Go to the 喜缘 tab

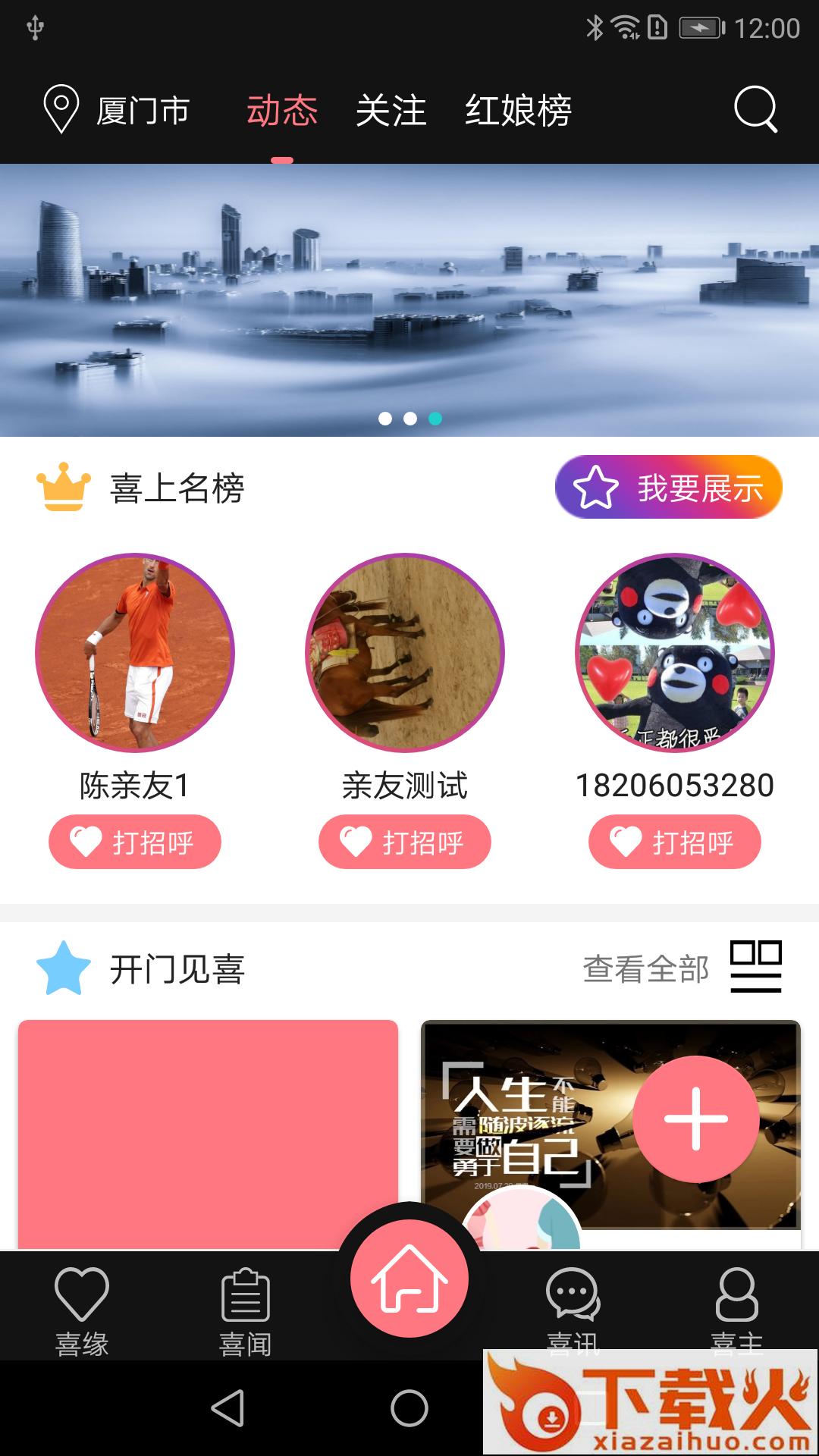[x=82, y=1310]
